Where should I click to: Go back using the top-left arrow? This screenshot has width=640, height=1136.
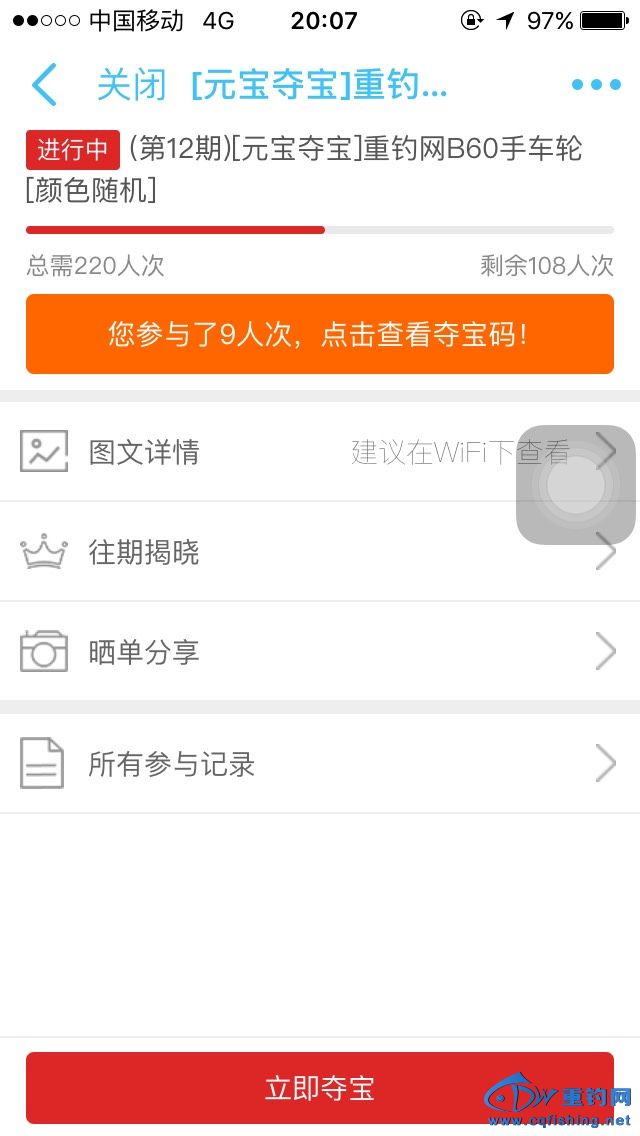pyautogui.click(x=44, y=85)
